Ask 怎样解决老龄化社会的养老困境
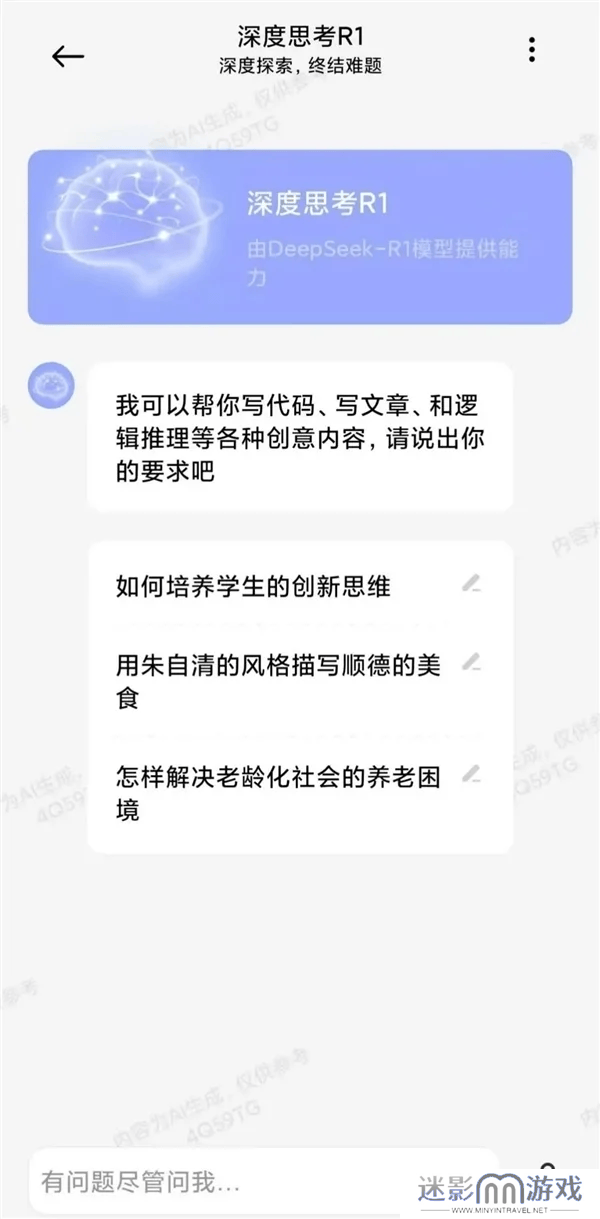Image resolution: width=600 pixels, height=1219 pixels. 278,792
